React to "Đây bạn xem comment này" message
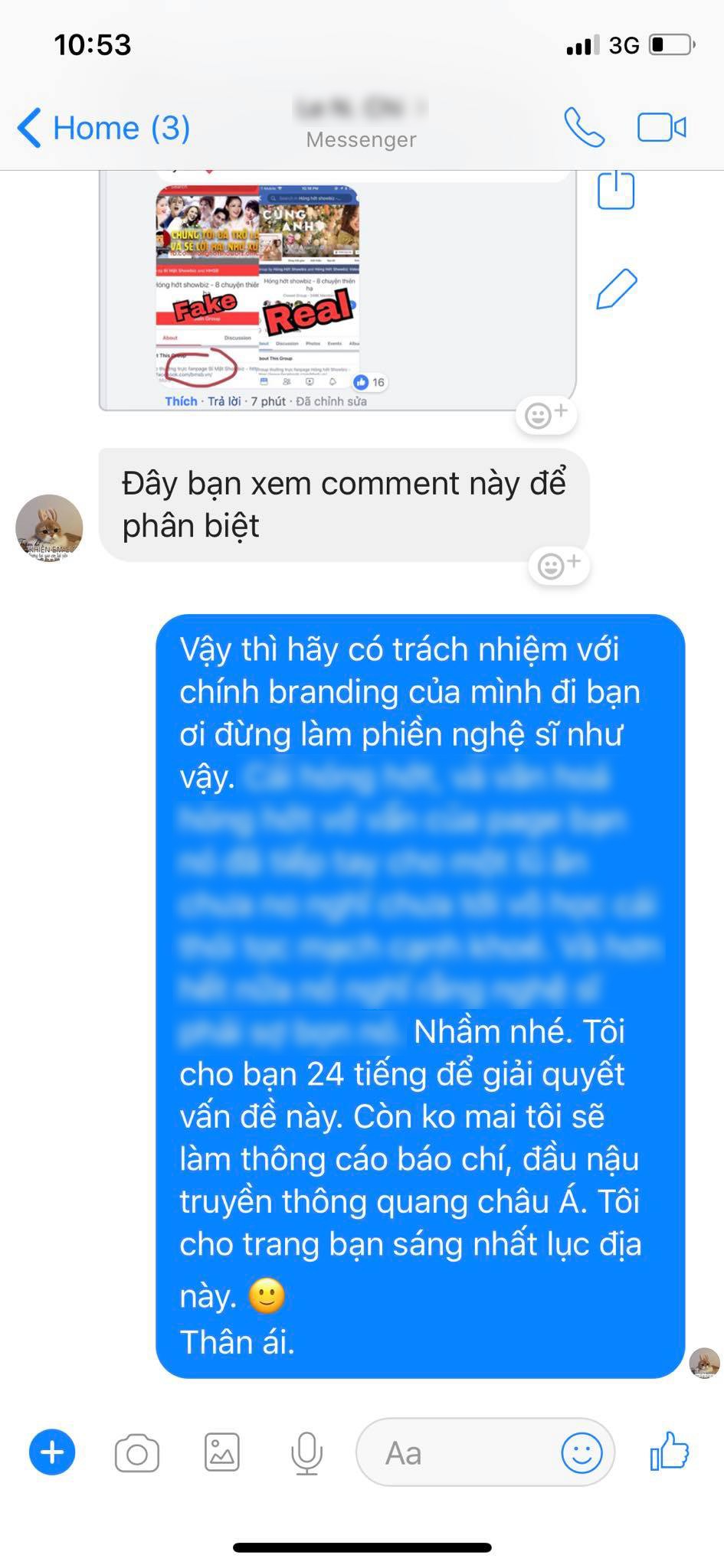The width and height of the screenshot is (724, 1568). click(x=559, y=566)
